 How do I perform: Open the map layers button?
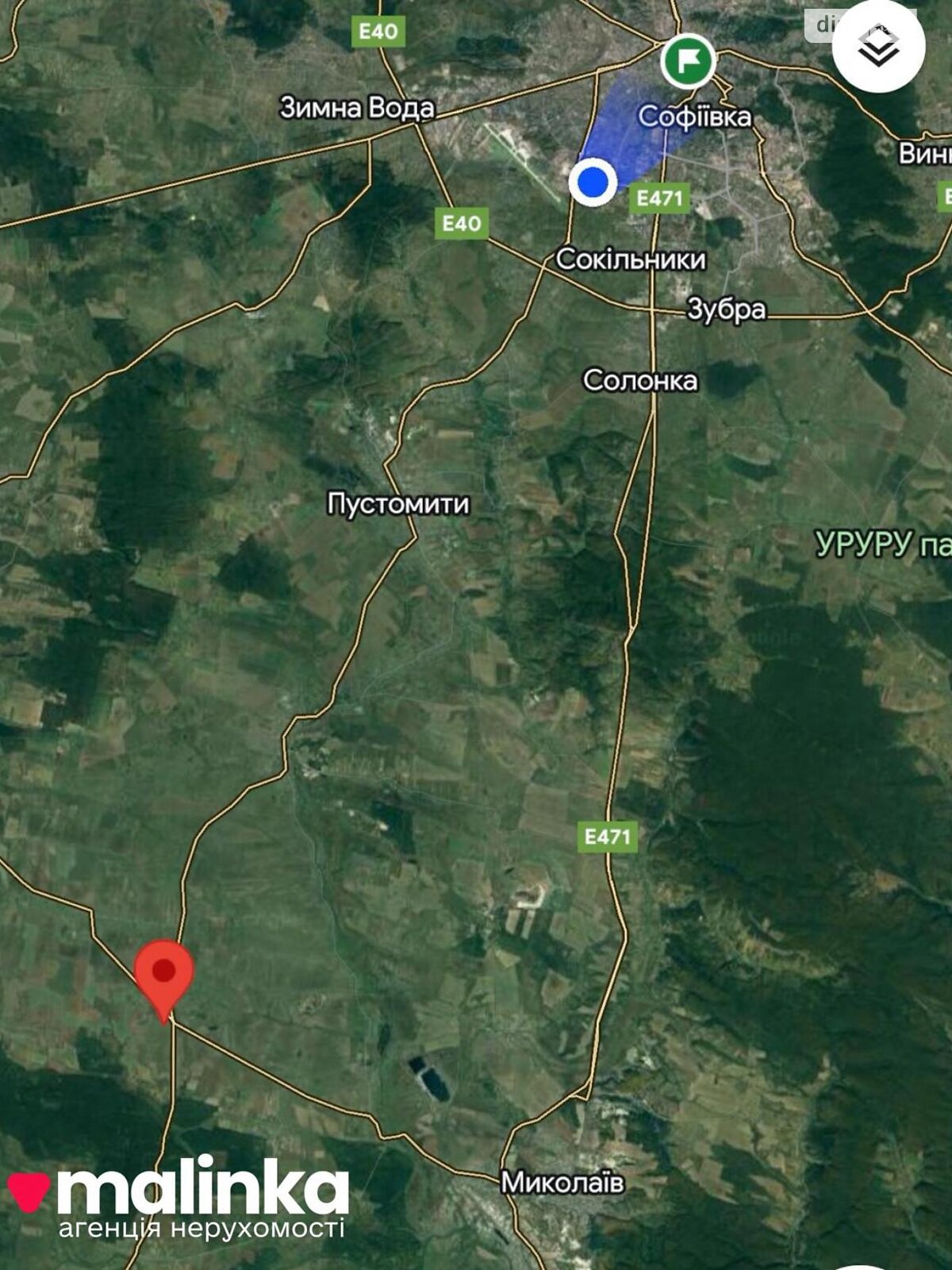[x=878, y=46]
